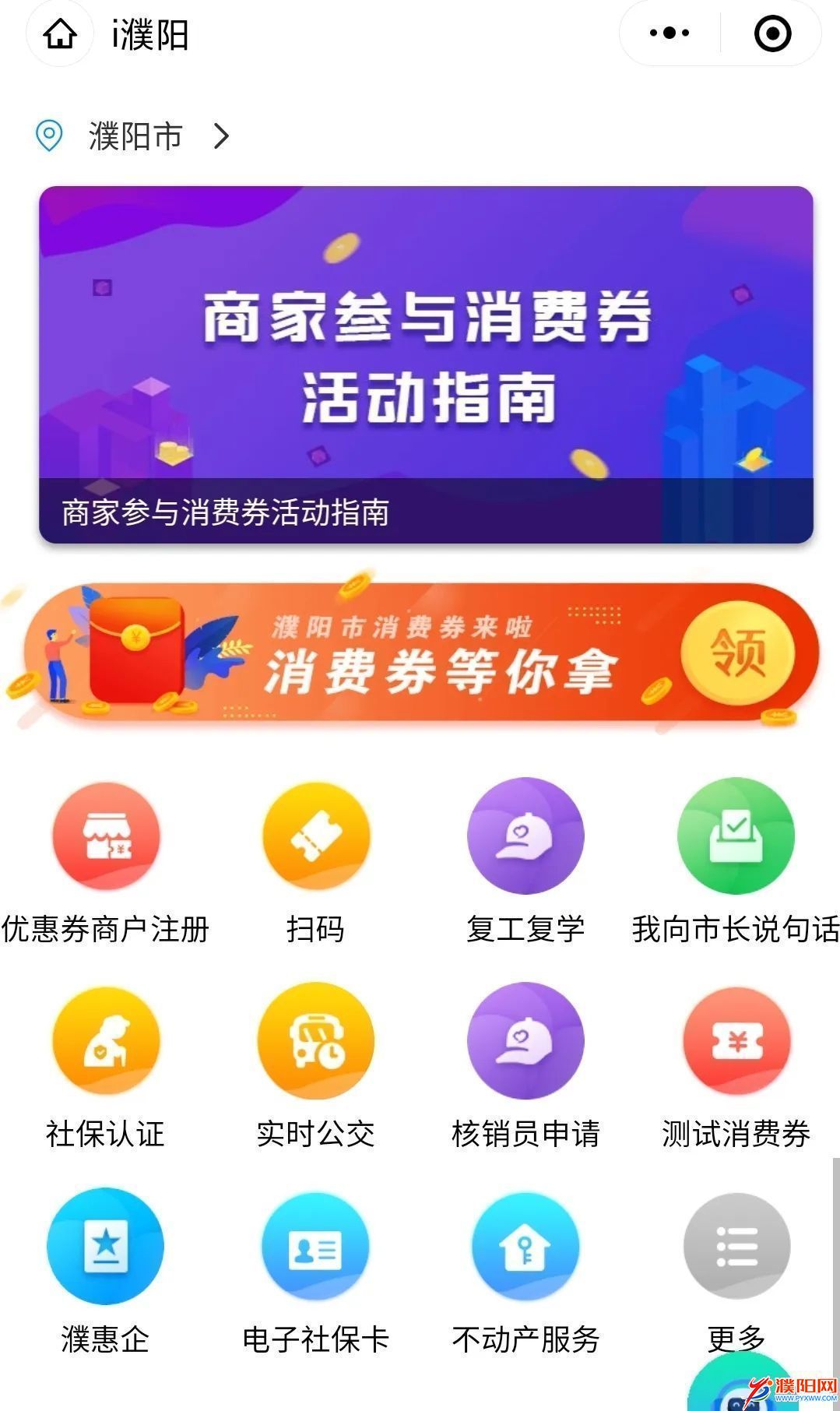Go to mini program home icon
Viewport: 840px width, 1411px height.
[60, 34]
